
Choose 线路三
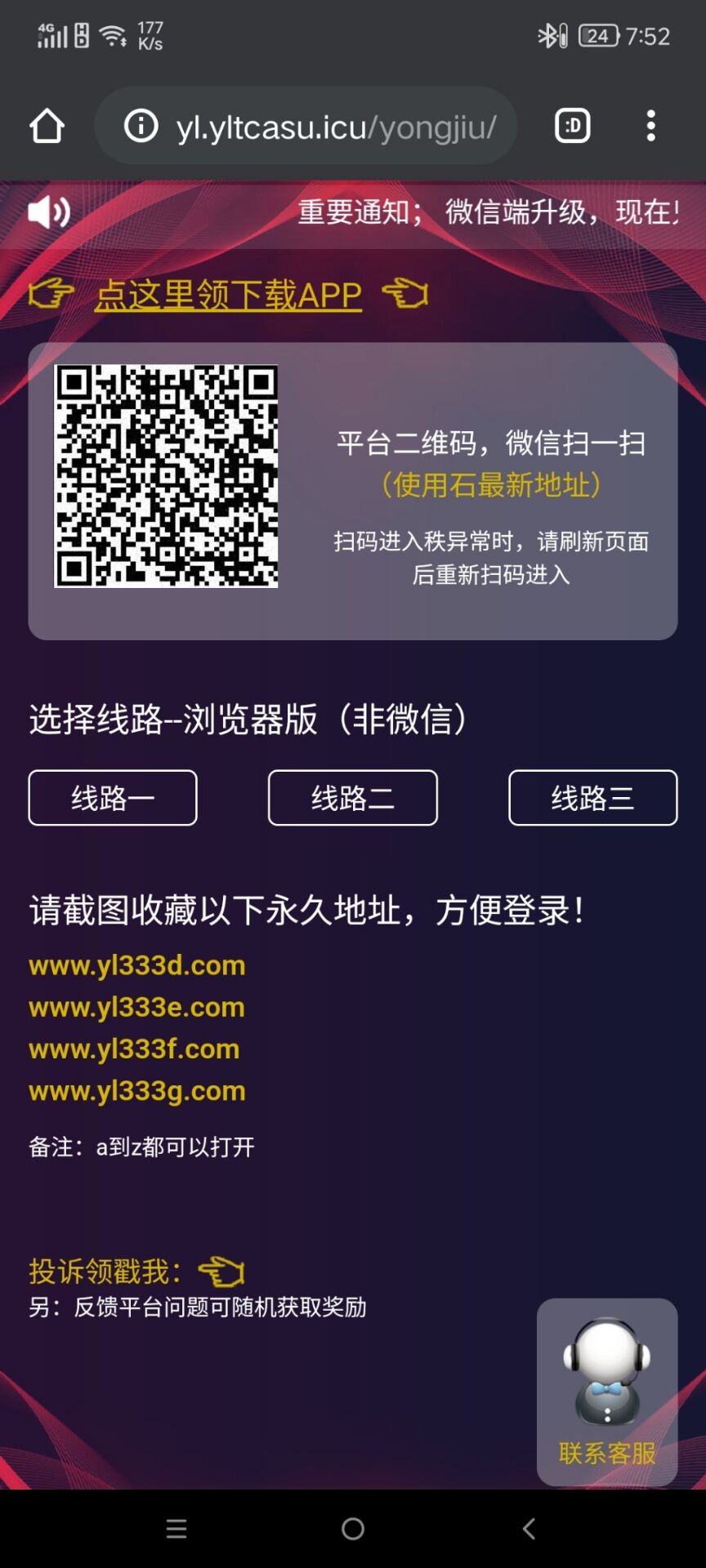point(592,798)
